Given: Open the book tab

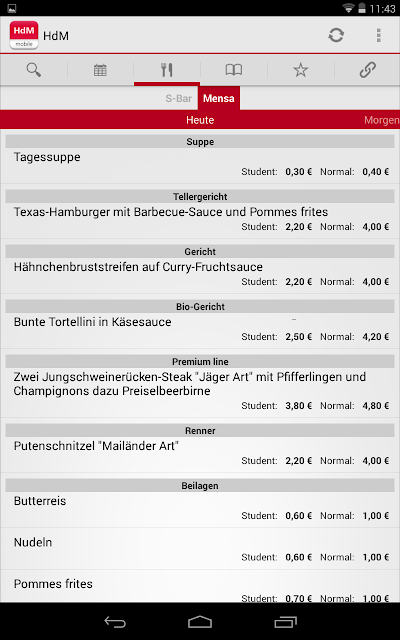Looking at the screenshot, I should pos(234,70).
